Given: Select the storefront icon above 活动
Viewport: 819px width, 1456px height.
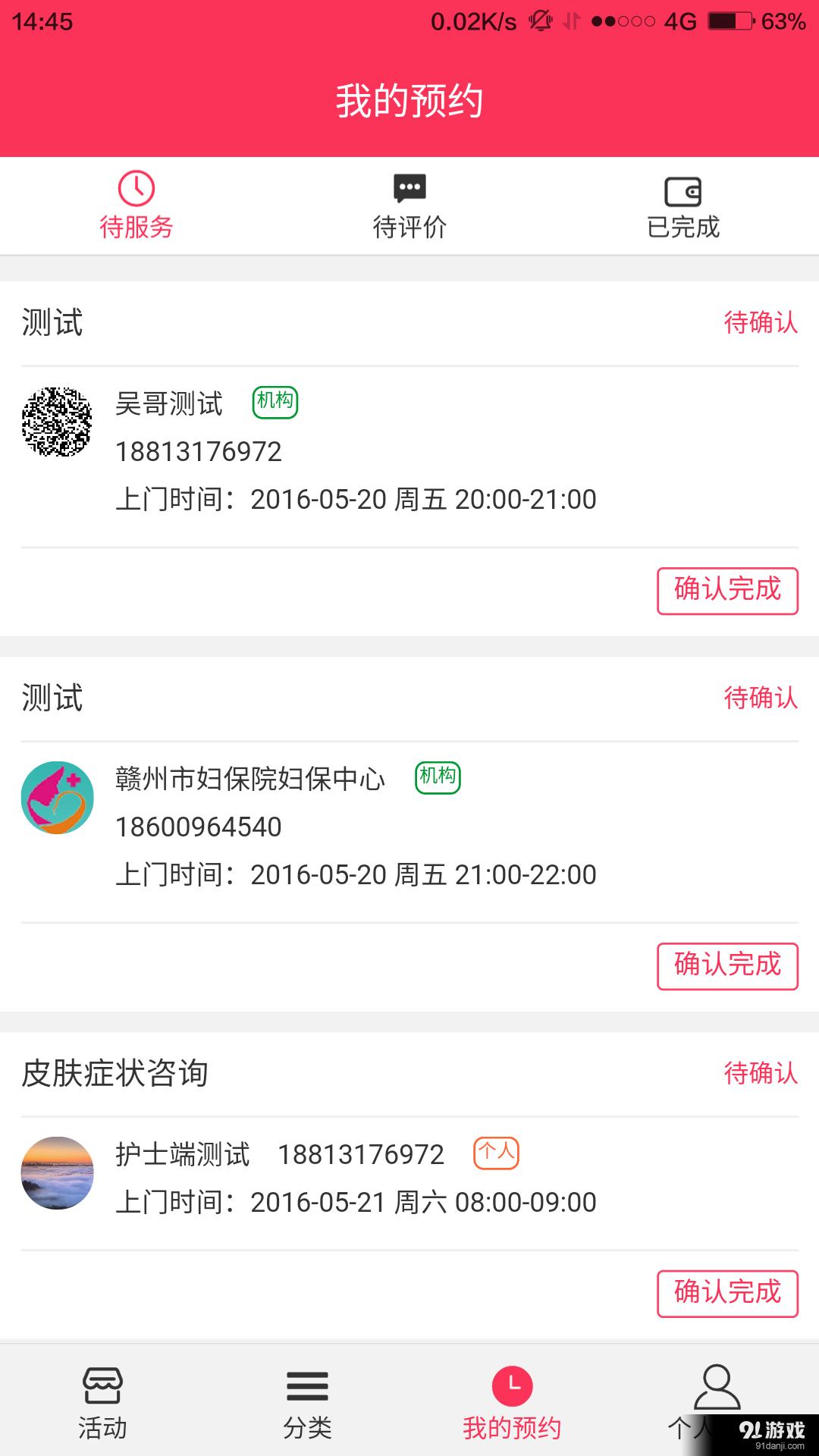Looking at the screenshot, I should tap(102, 1385).
